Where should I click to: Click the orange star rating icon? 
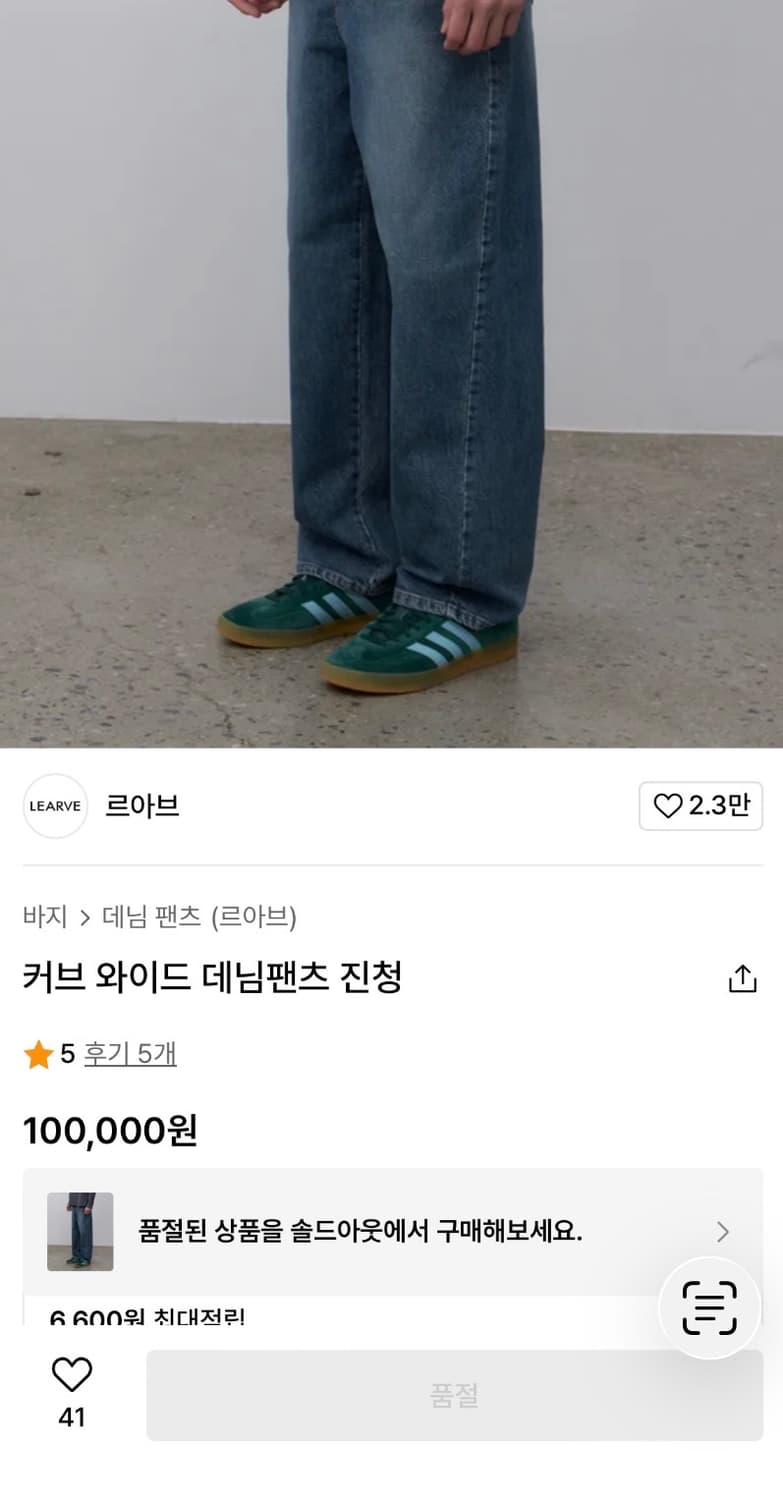point(39,1053)
